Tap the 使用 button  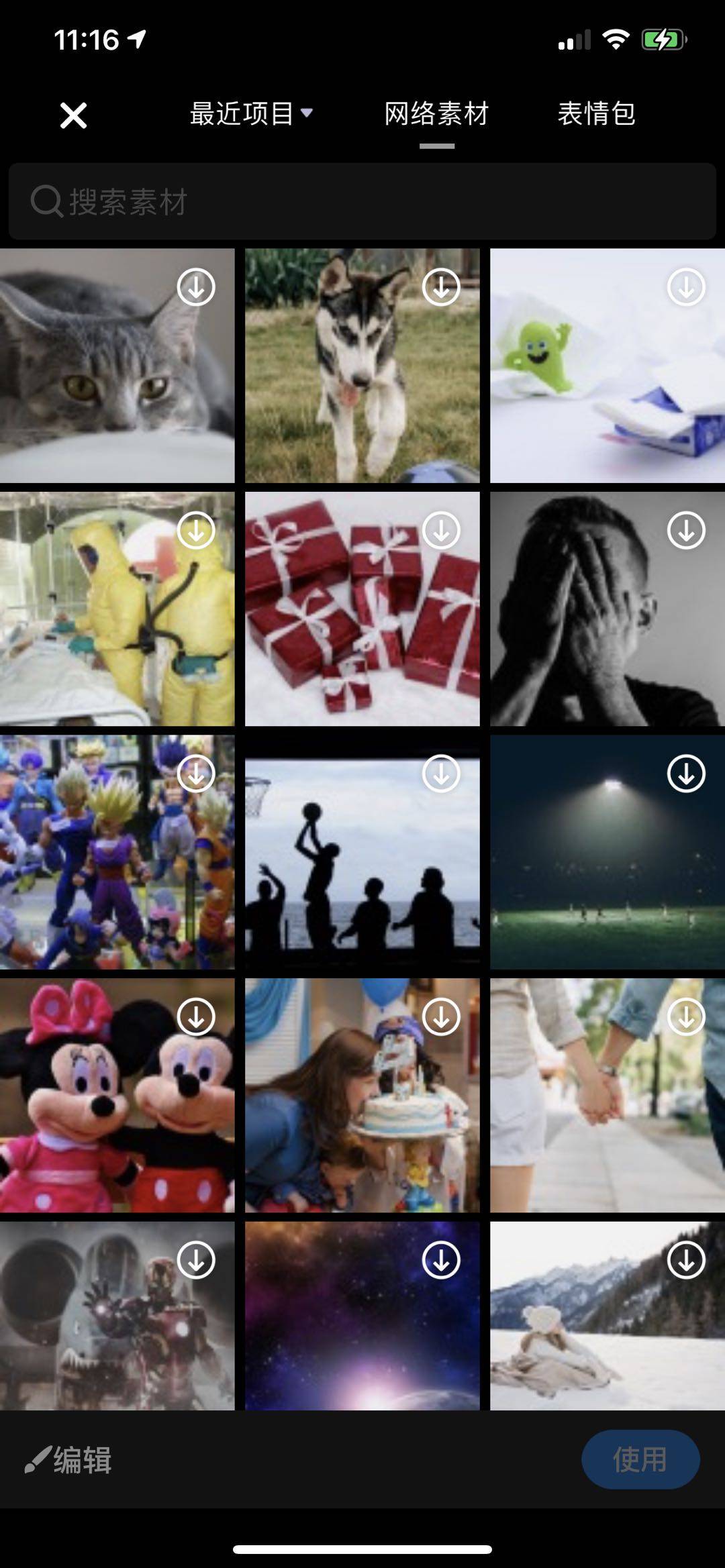point(640,1460)
